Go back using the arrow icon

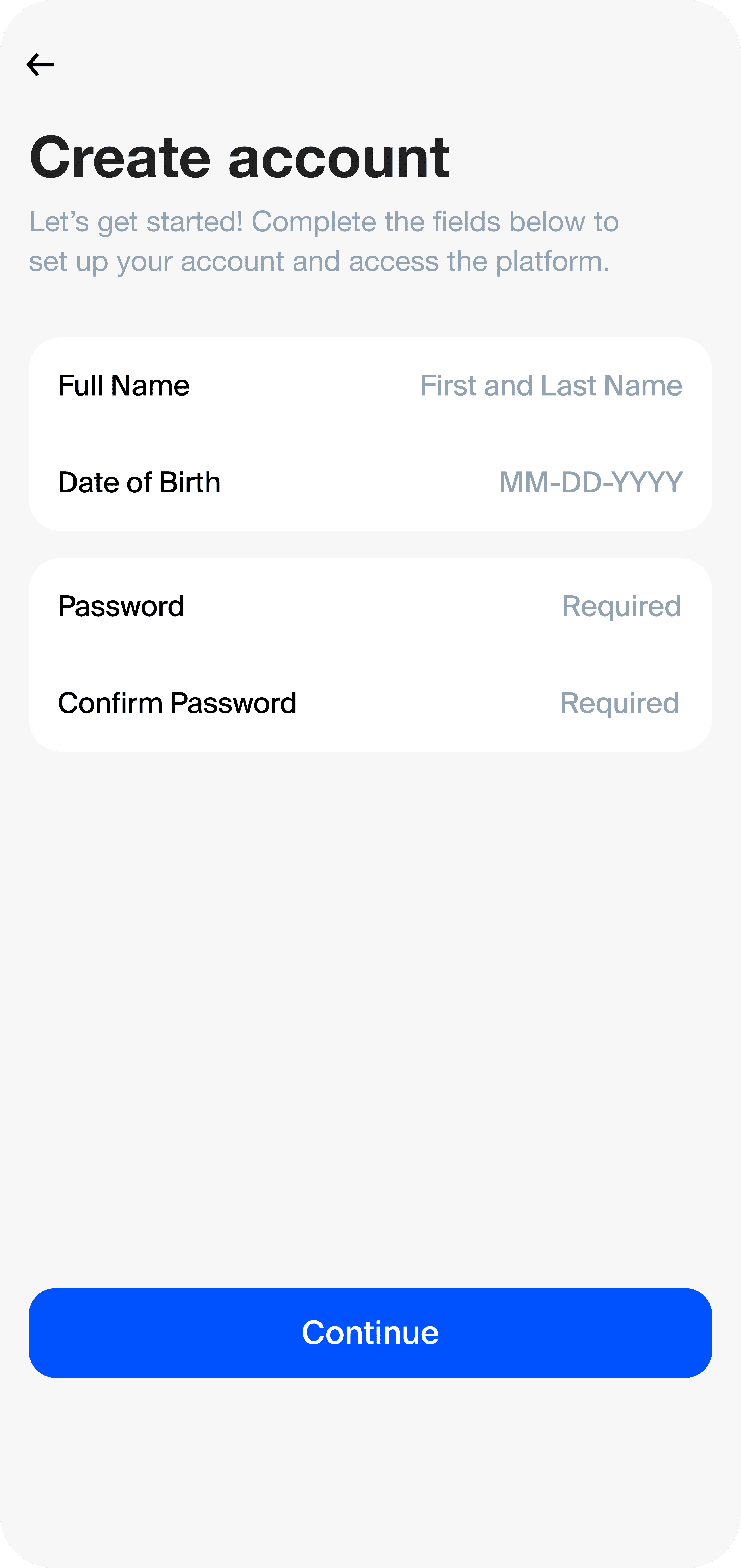click(x=40, y=65)
